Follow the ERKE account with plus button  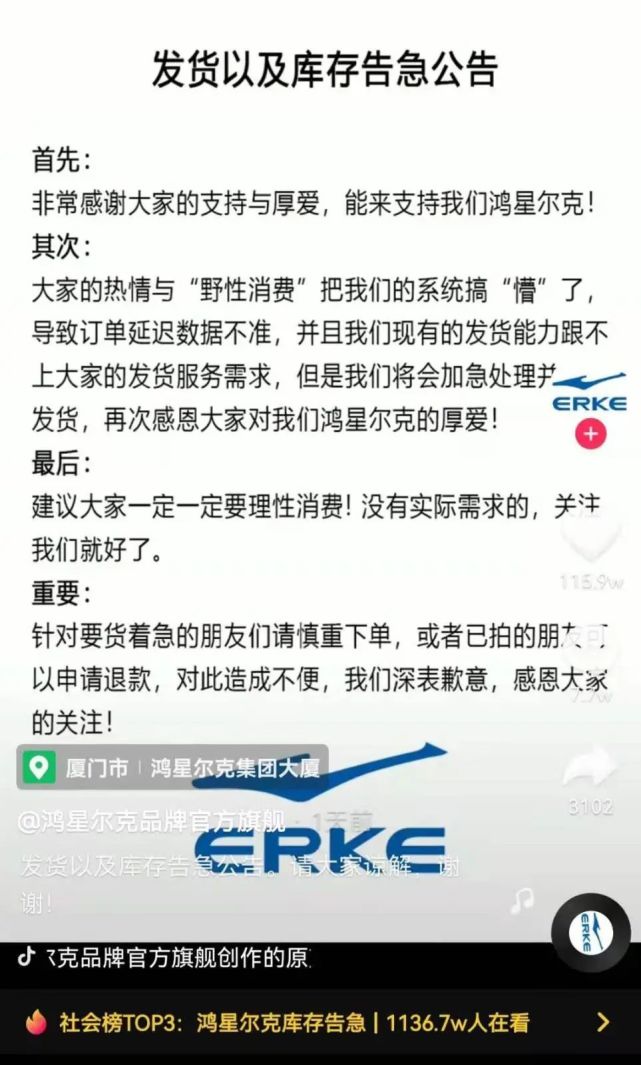pos(591,433)
